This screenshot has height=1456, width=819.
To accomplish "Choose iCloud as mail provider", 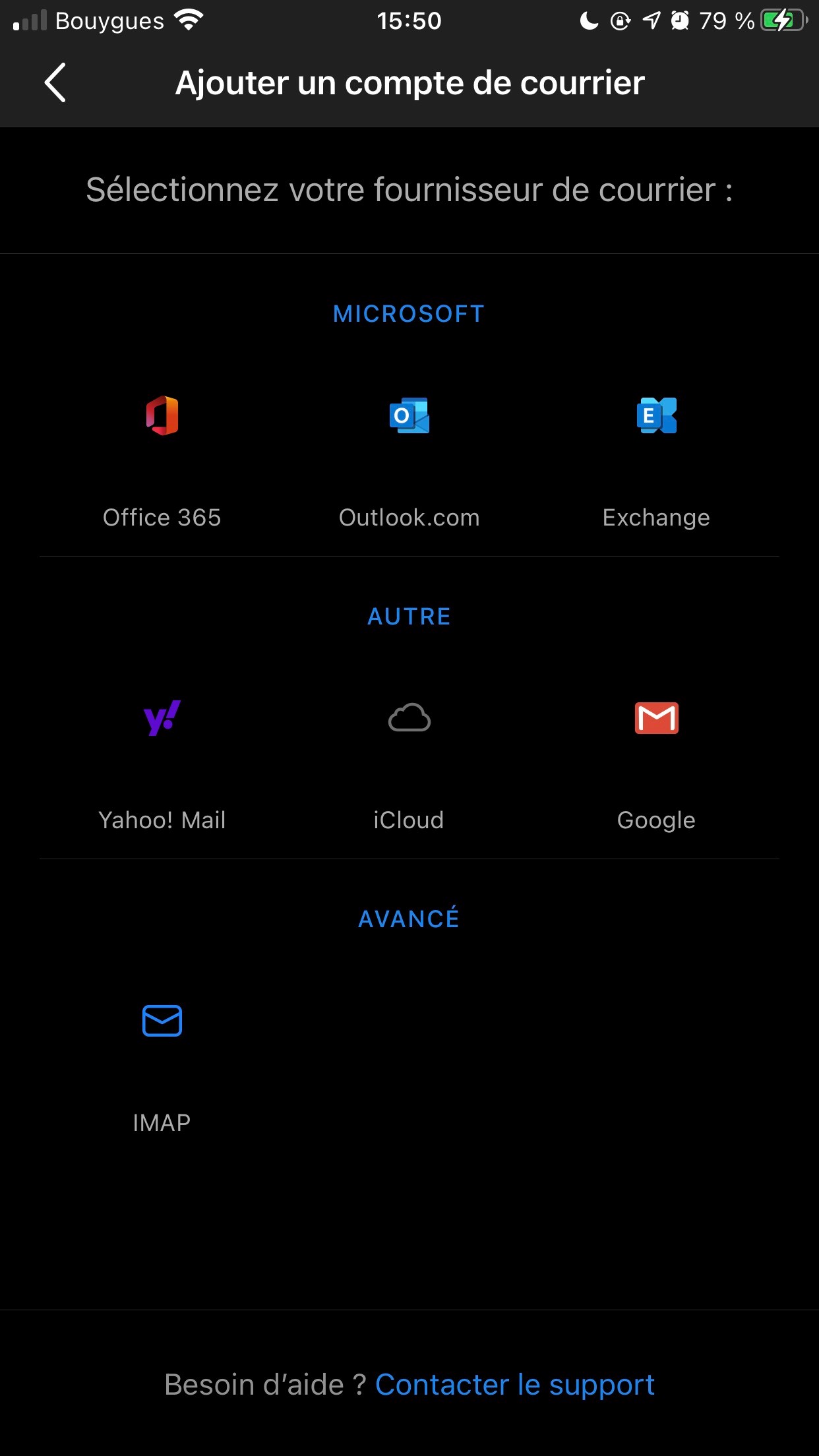I will [x=409, y=758].
